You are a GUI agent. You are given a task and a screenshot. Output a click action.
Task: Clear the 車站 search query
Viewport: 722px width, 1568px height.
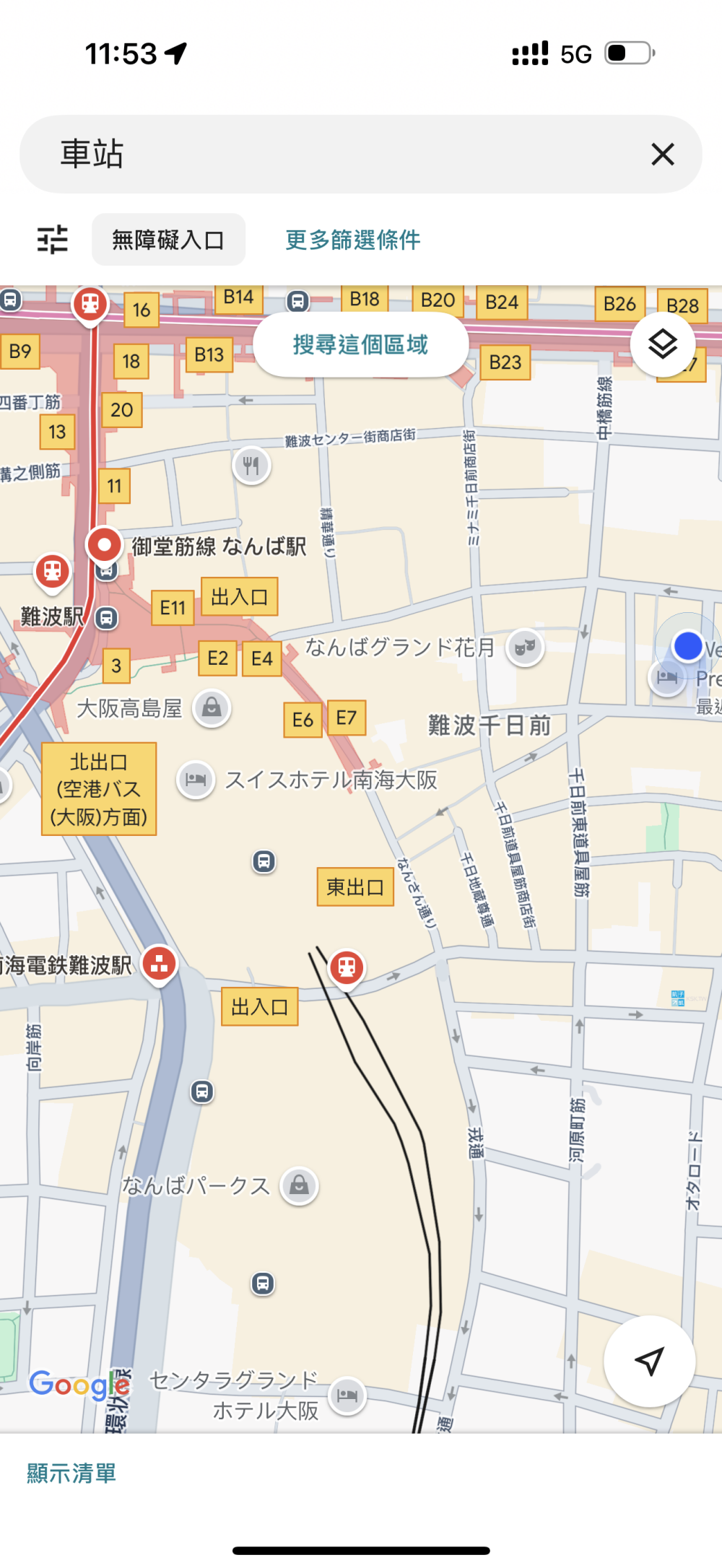662,154
